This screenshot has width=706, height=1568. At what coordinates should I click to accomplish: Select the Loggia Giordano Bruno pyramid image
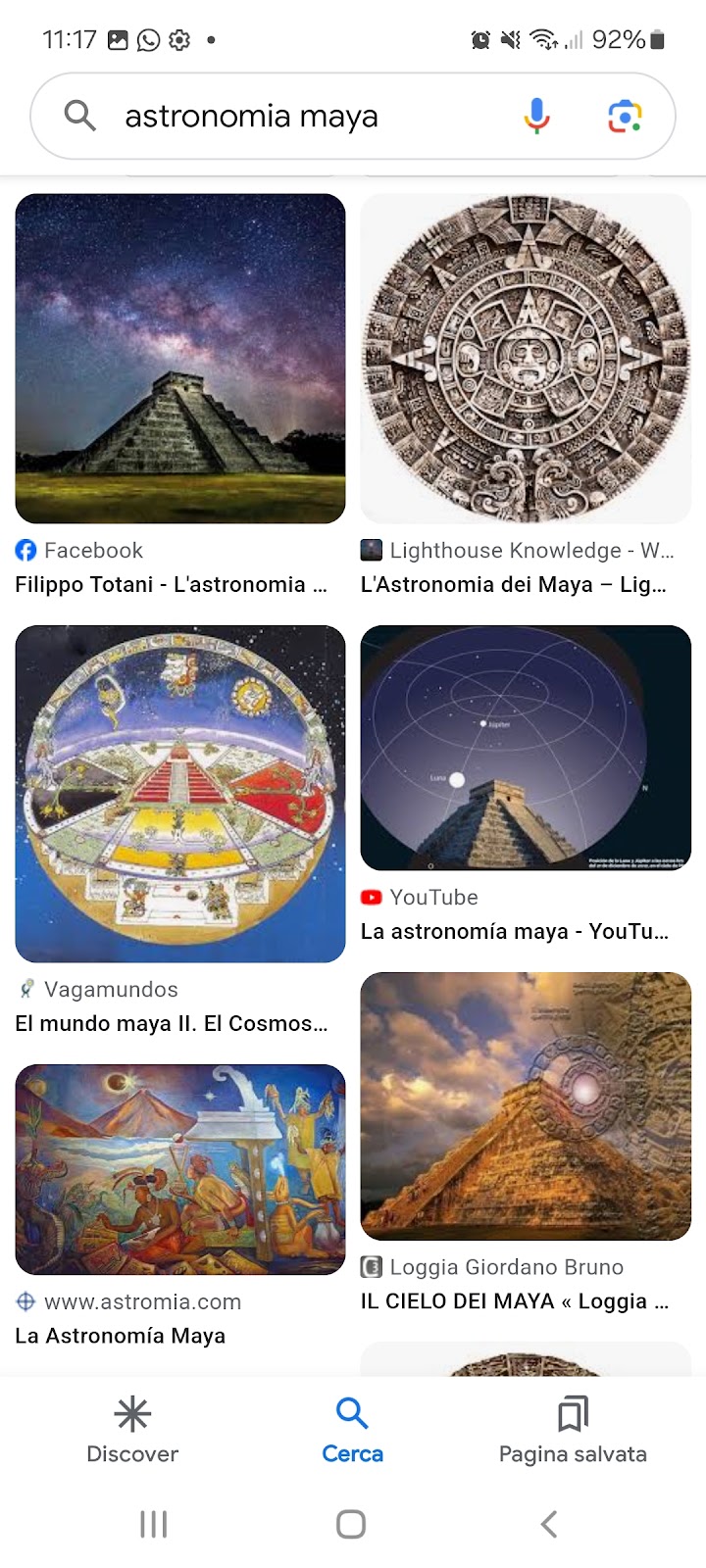pos(526,1105)
